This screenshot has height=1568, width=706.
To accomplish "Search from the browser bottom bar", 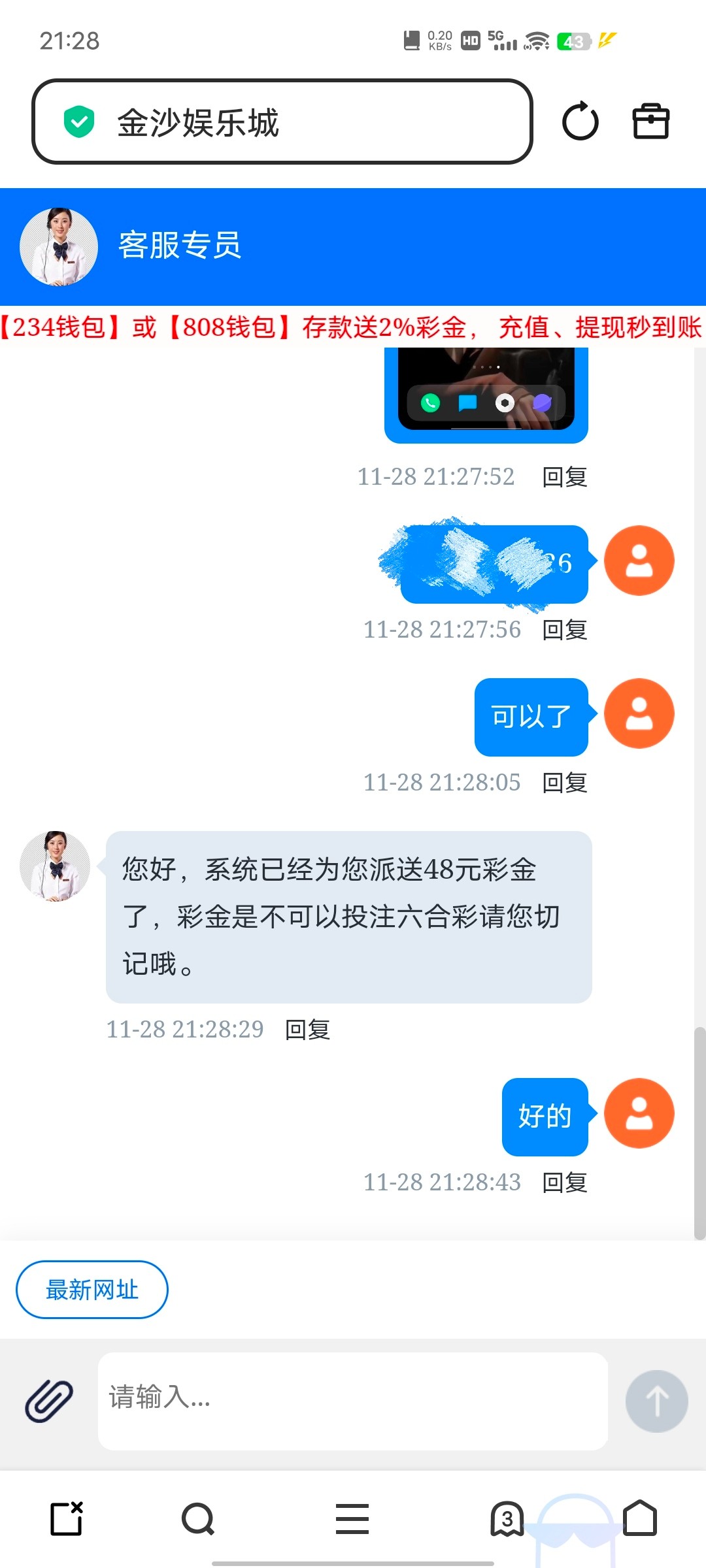I will (198, 1518).
